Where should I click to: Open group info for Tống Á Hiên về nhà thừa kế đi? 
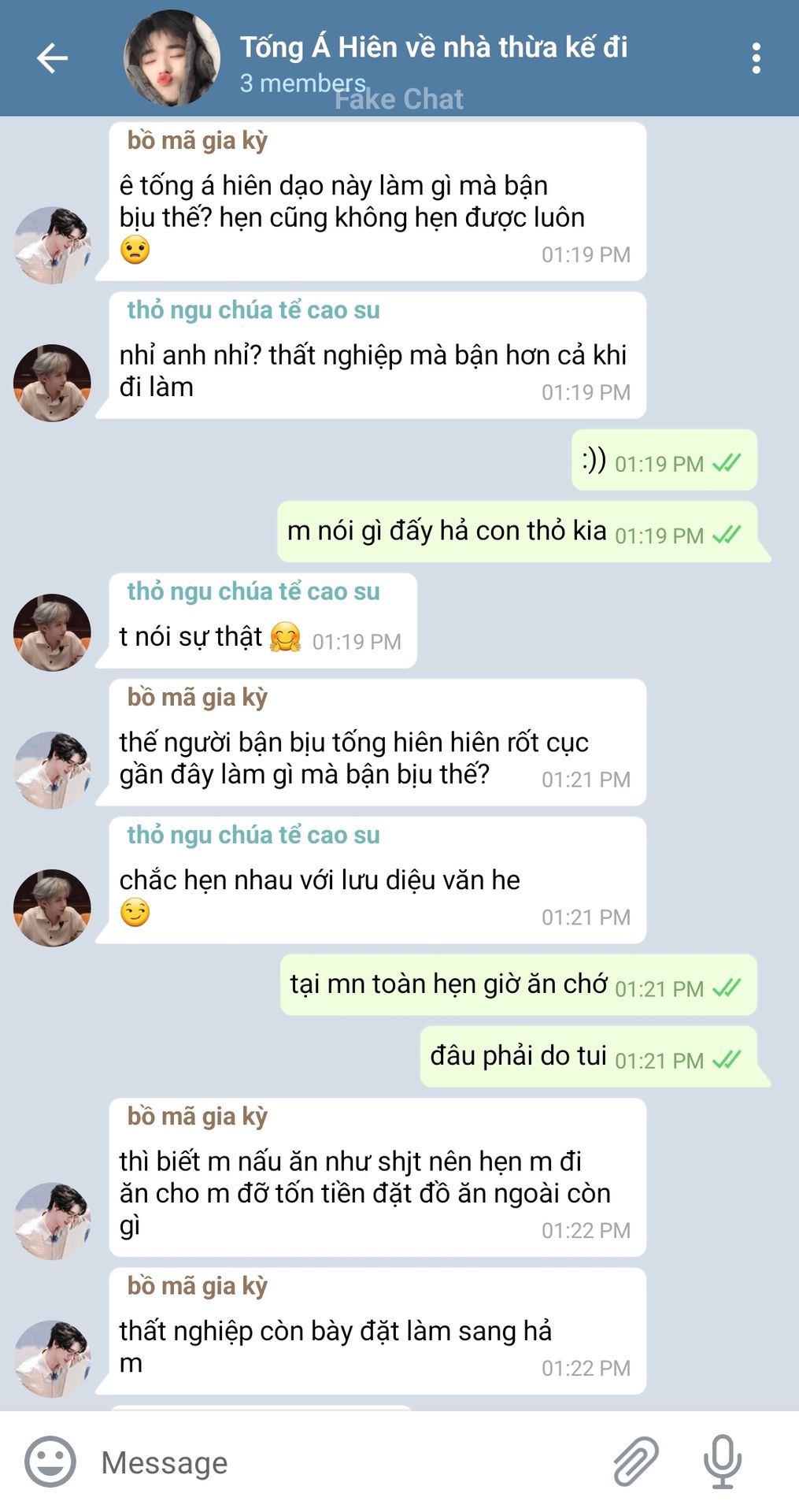click(433, 47)
